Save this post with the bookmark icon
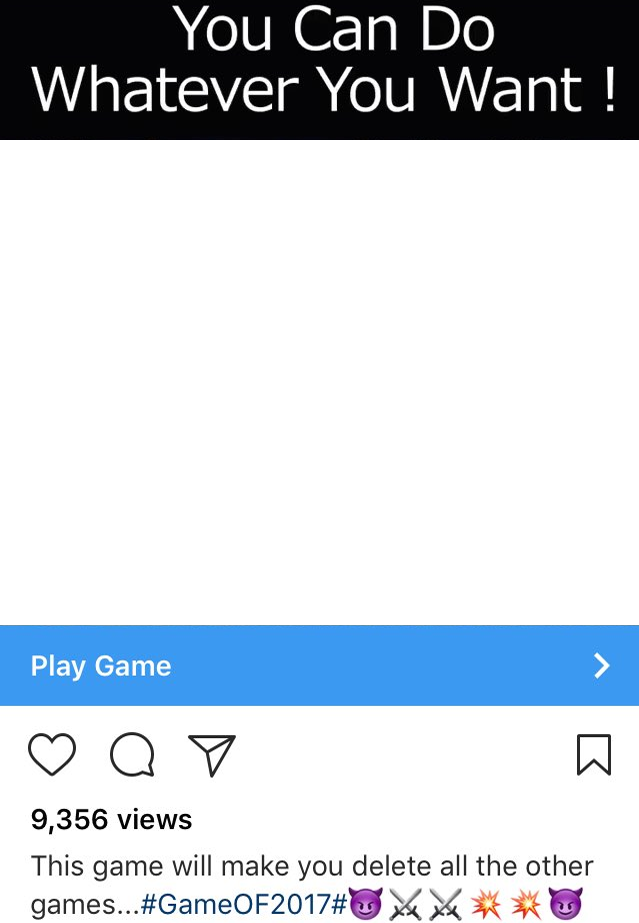 click(593, 755)
